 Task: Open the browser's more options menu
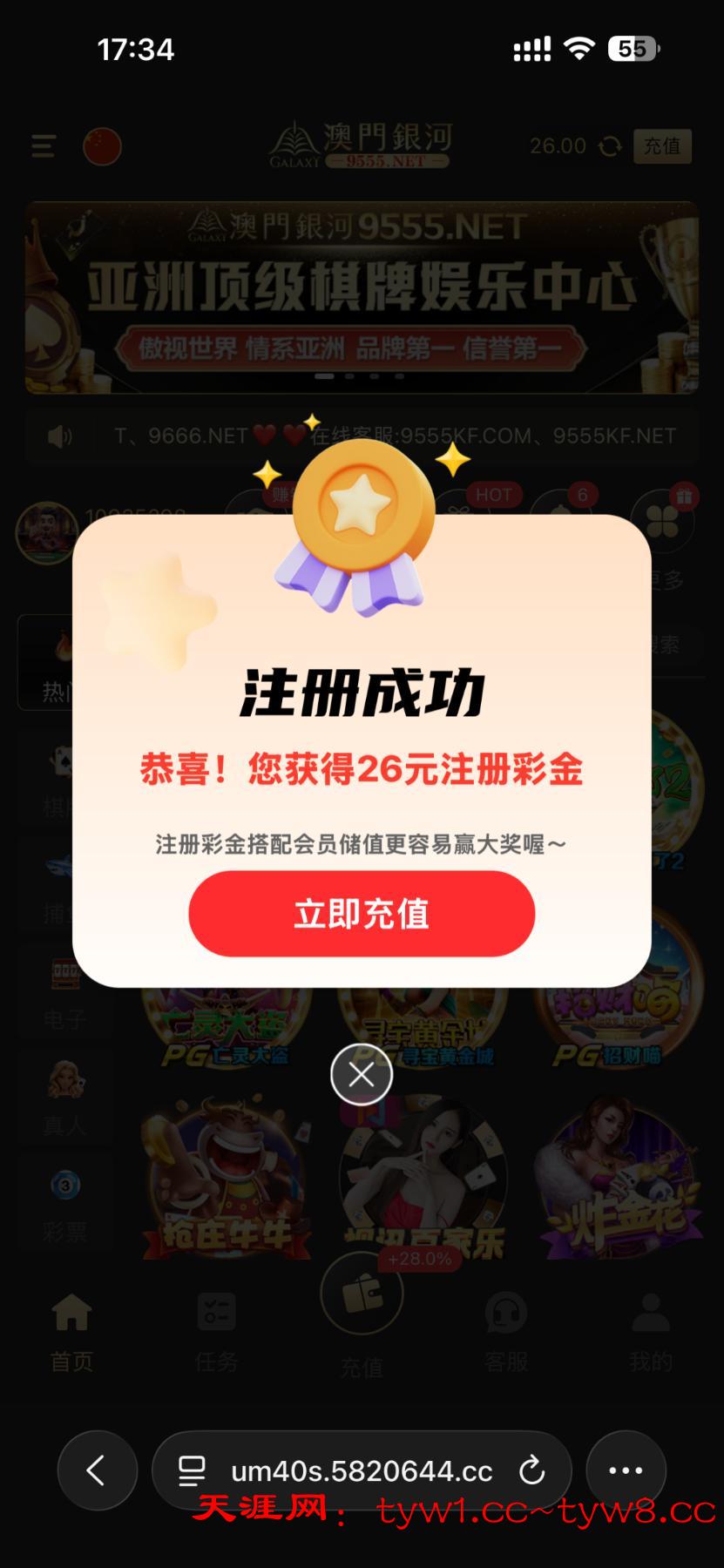[x=626, y=1470]
